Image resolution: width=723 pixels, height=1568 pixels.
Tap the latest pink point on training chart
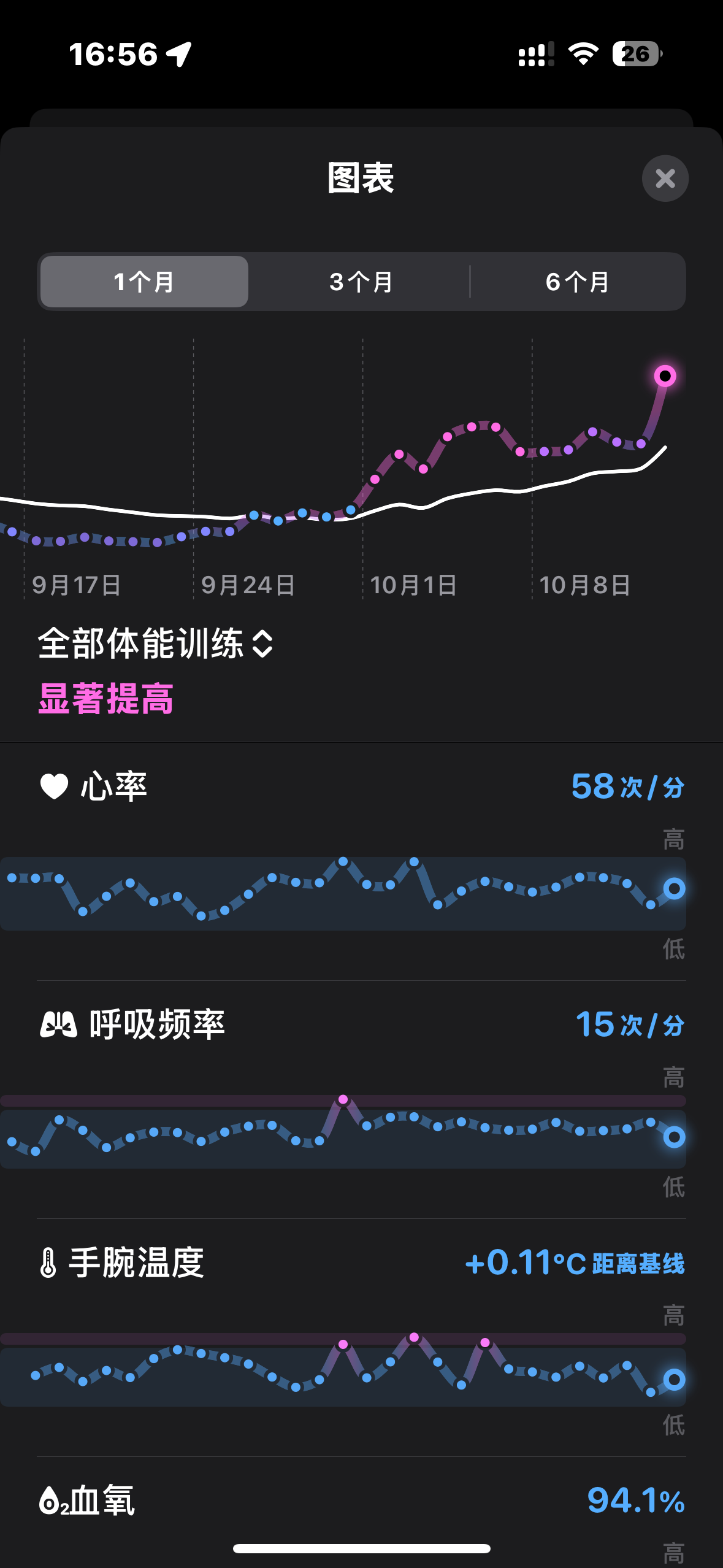[665, 375]
